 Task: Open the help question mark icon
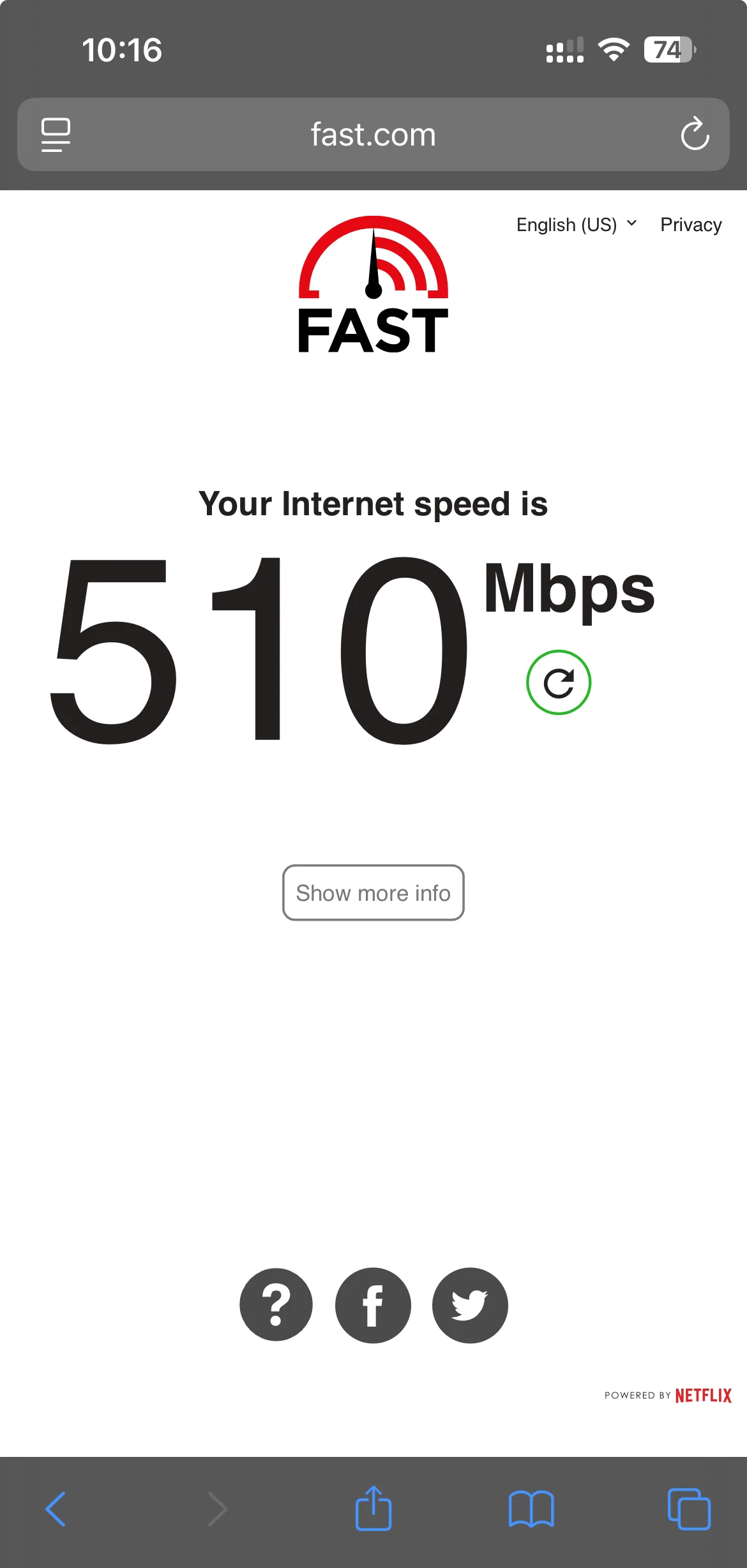pos(276,1305)
